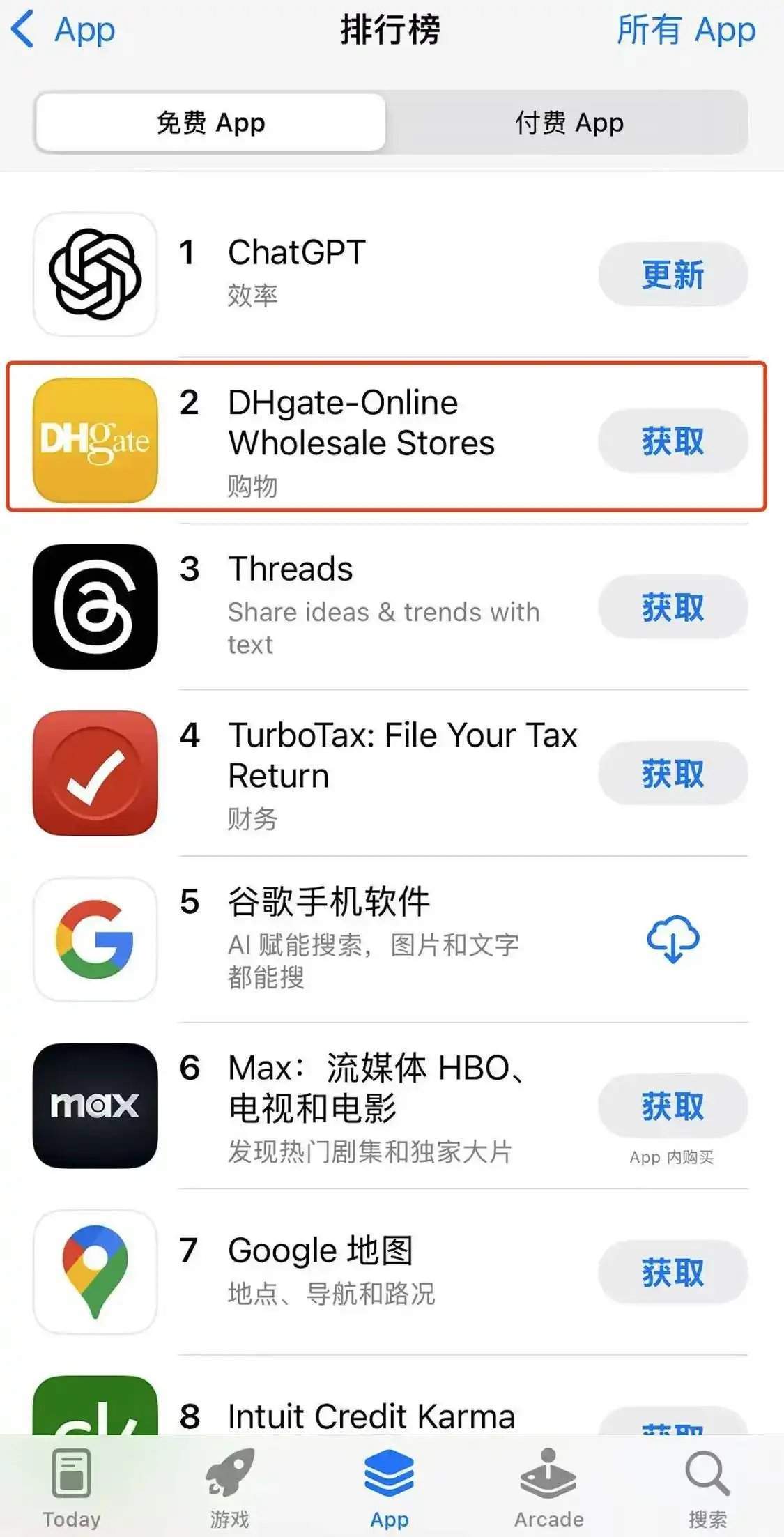The image size is (784, 1537).
Task: Tap the iCloud download icon for 谷歌手机软件
Action: 673,940
